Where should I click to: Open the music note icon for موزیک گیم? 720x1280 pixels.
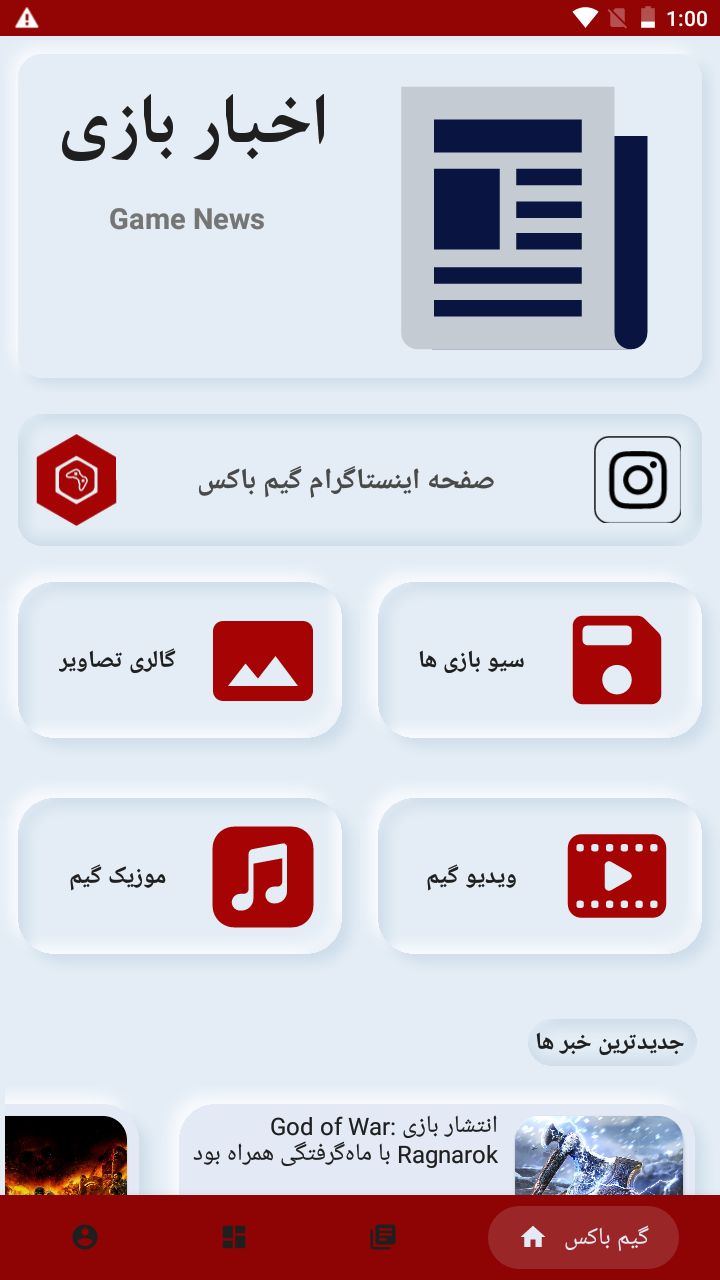pyautogui.click(x=263, y=875)
